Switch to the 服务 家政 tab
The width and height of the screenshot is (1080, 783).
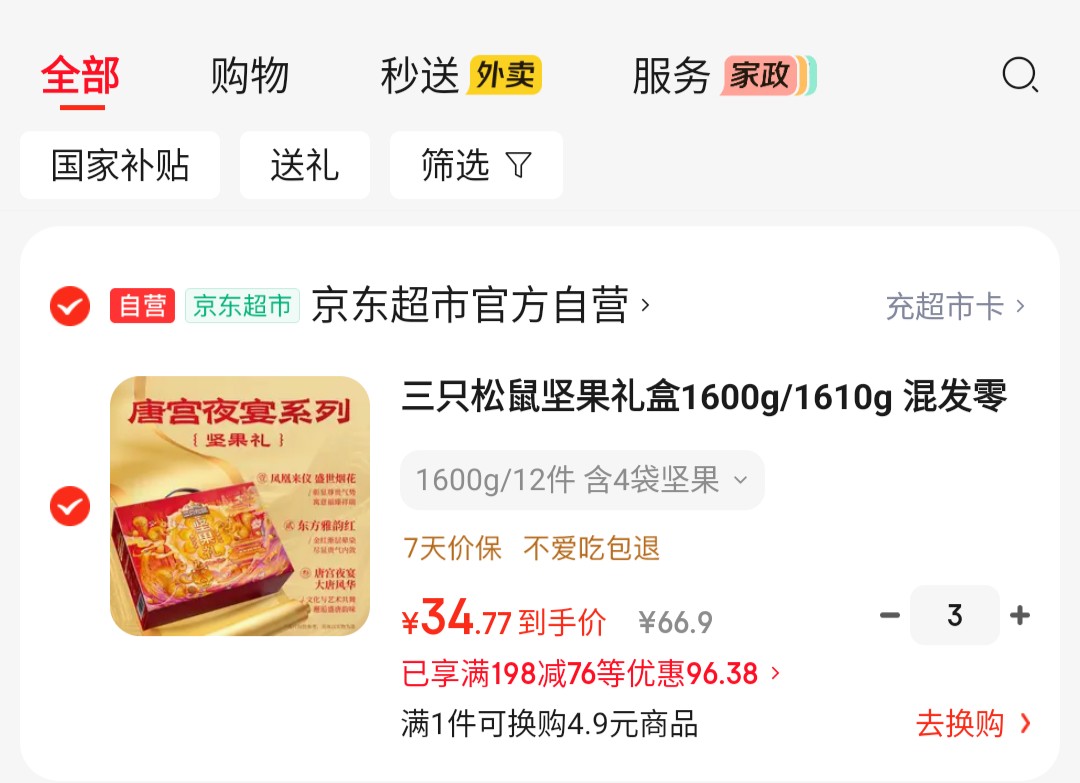pyautogui.click(x=724, y=75)
